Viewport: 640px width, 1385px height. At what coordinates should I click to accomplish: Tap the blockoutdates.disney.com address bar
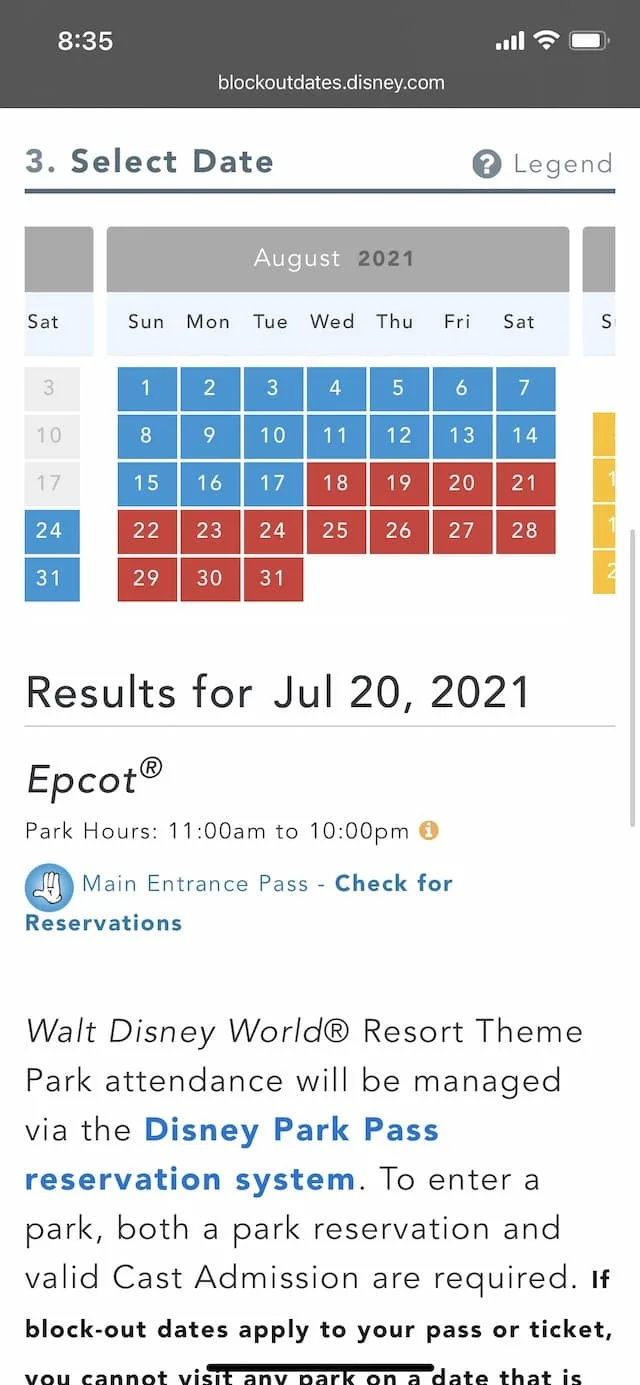[x=331, y=82]
